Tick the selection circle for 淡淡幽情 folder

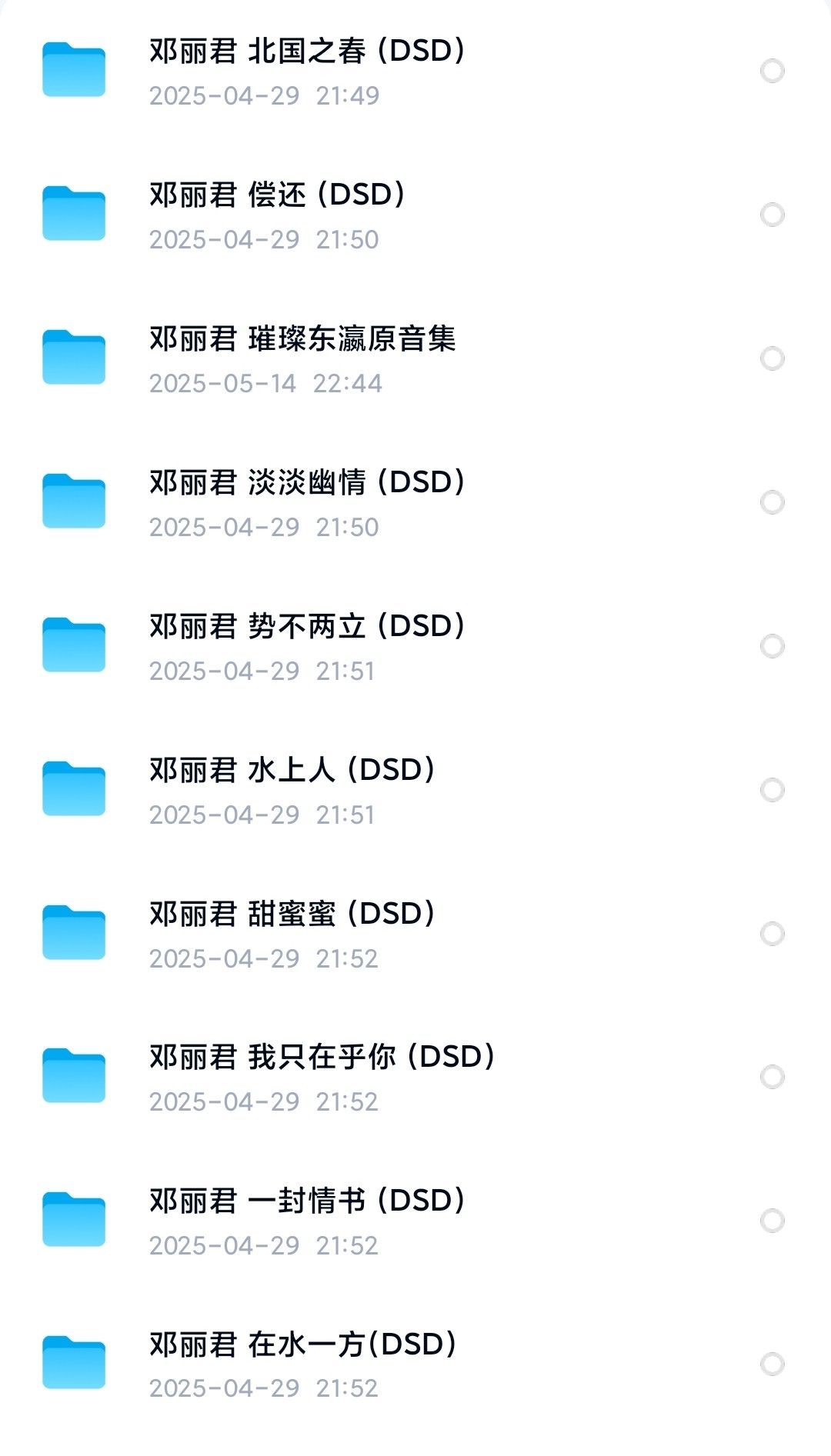pyautogui.click(x=772, y=502)
